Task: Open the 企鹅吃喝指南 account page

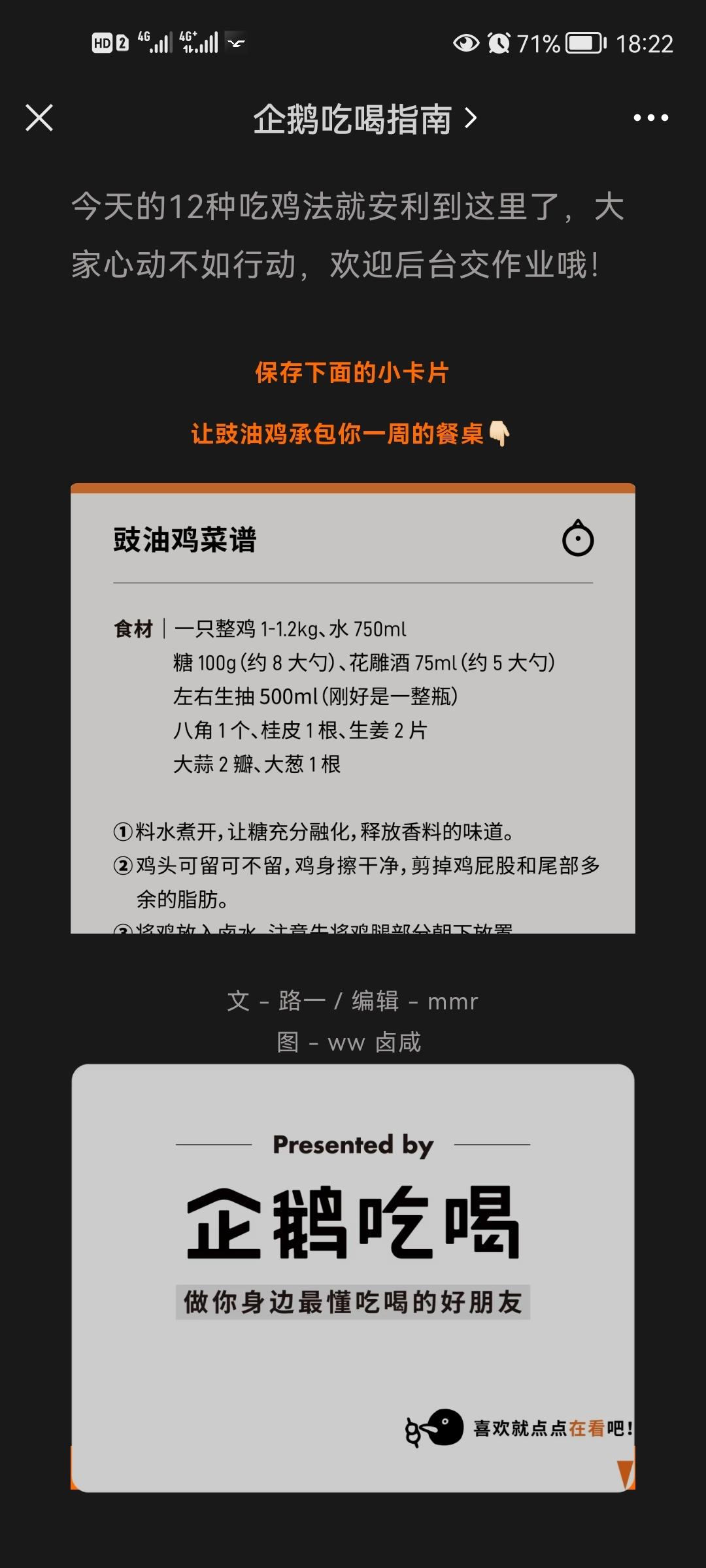Action: click(x=365, y=119)
